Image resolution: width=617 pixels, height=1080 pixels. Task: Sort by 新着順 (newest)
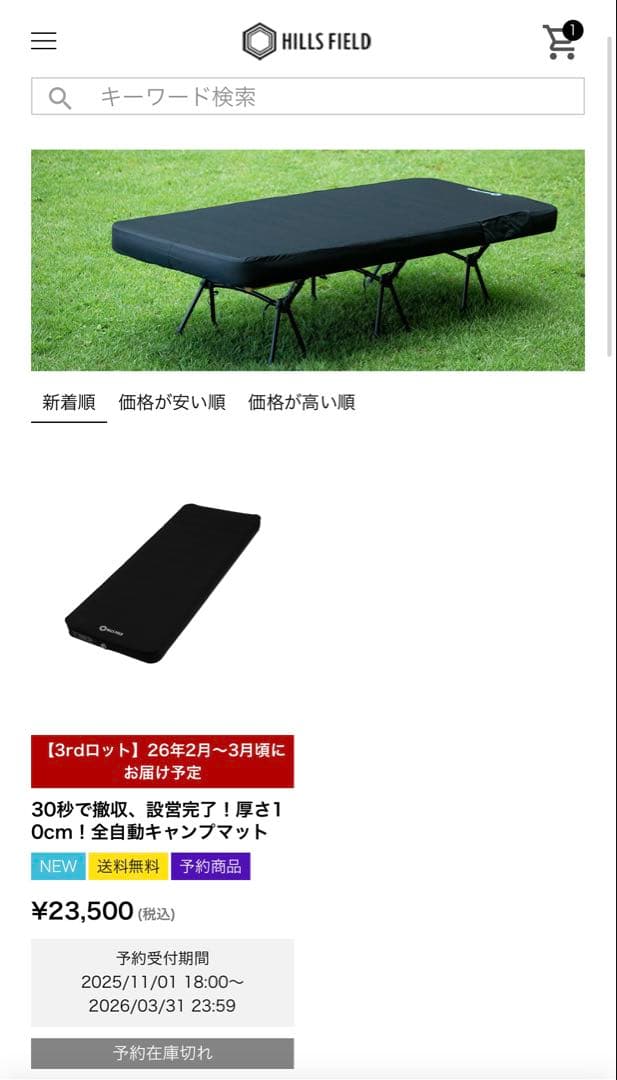click(x=69, y=403)
